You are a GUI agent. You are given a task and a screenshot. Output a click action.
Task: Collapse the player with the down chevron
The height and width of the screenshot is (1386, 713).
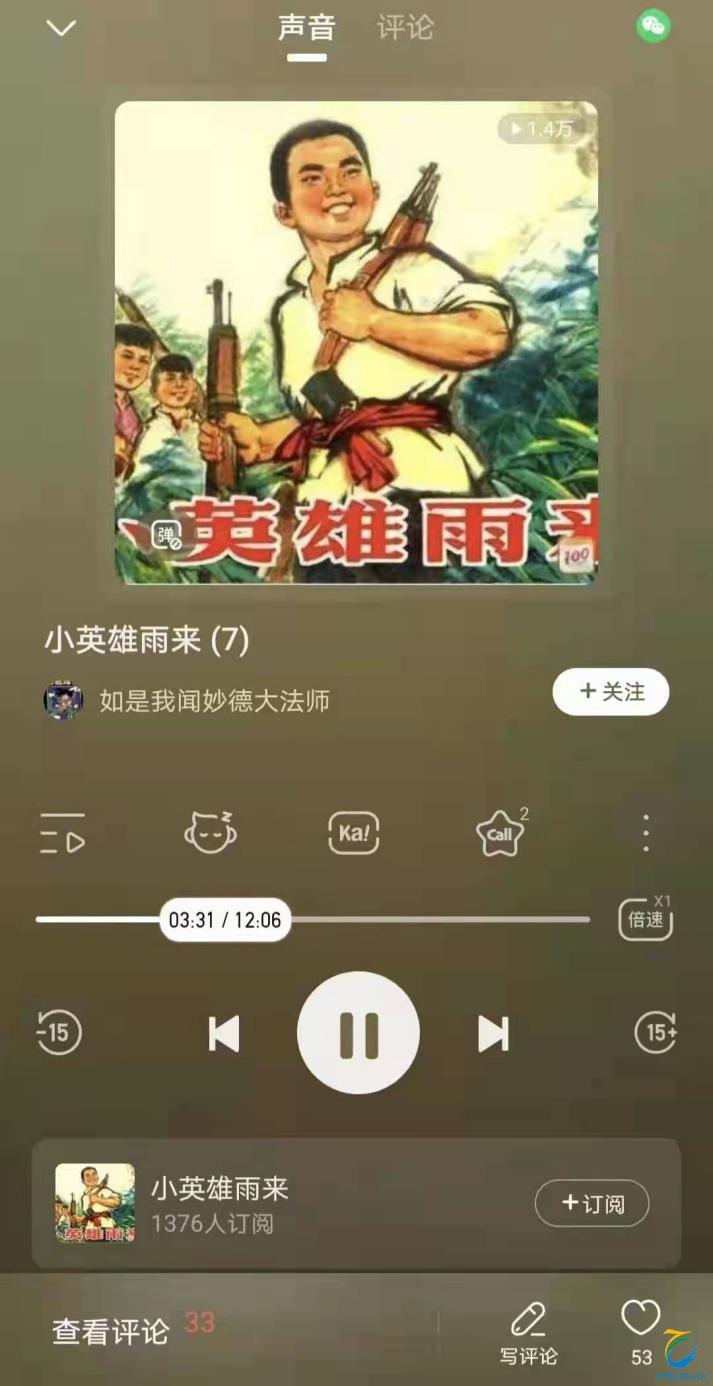61,28
